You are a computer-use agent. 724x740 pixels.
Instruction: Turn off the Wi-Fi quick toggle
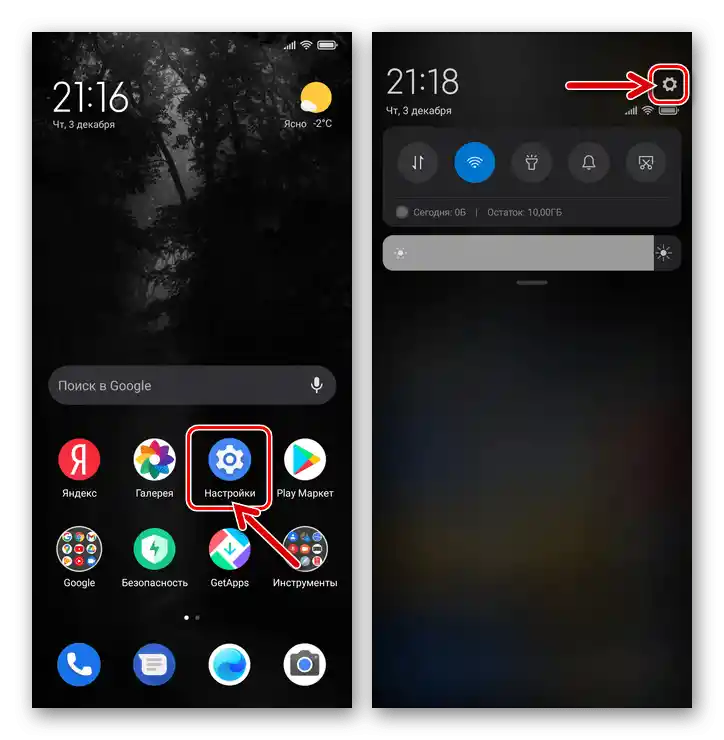click(474, 163)
